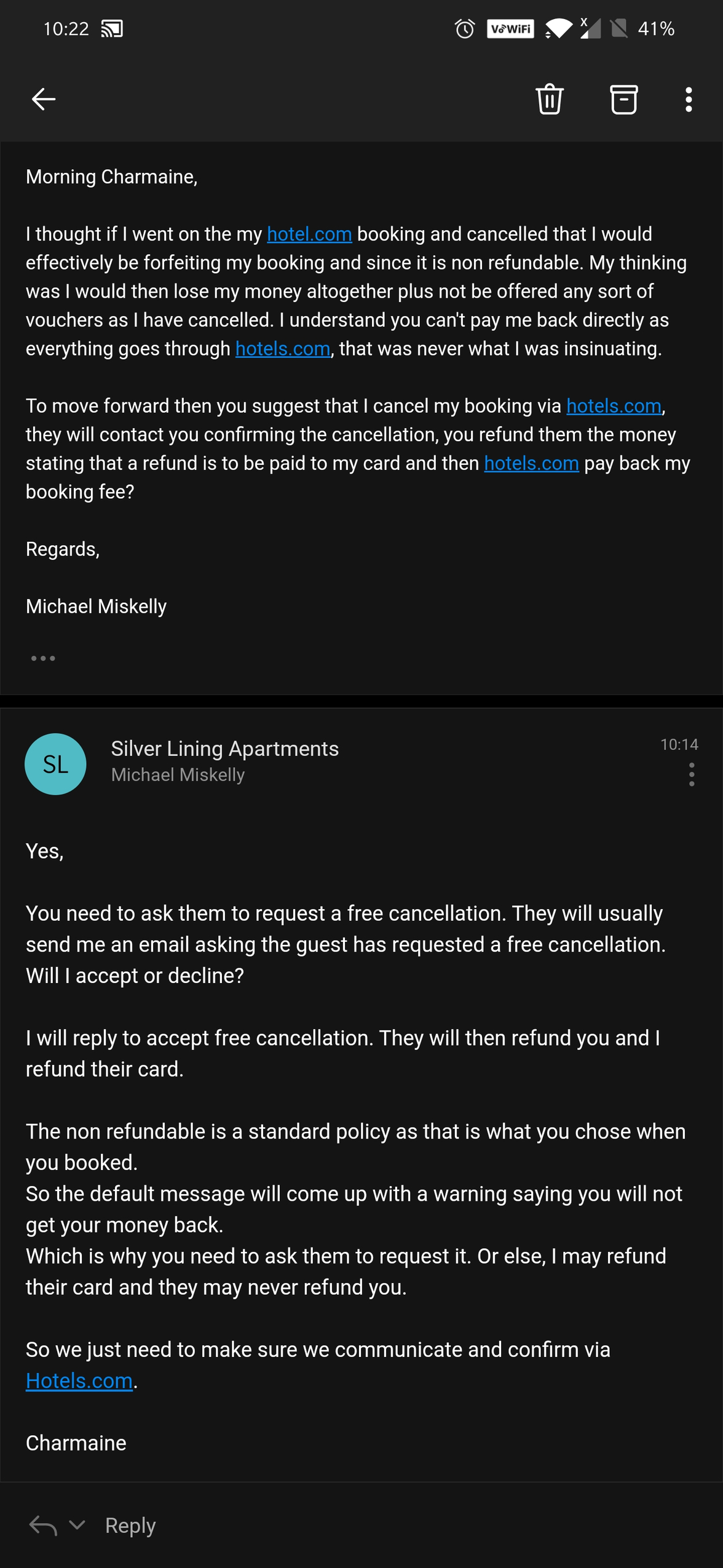Open the top-bar overflow menu
The image size is (723, 1568).
689,99
